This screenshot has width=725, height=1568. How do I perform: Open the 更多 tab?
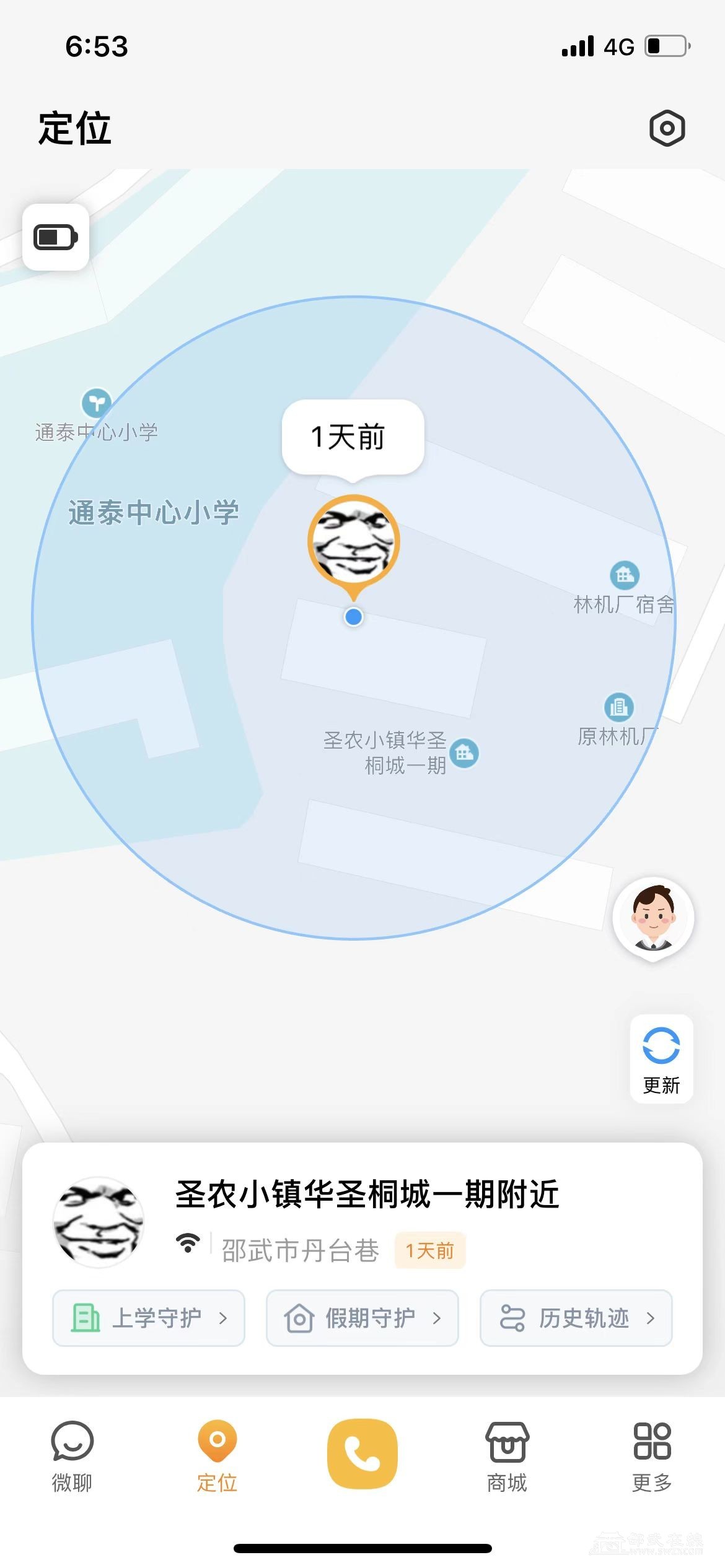652,1455
